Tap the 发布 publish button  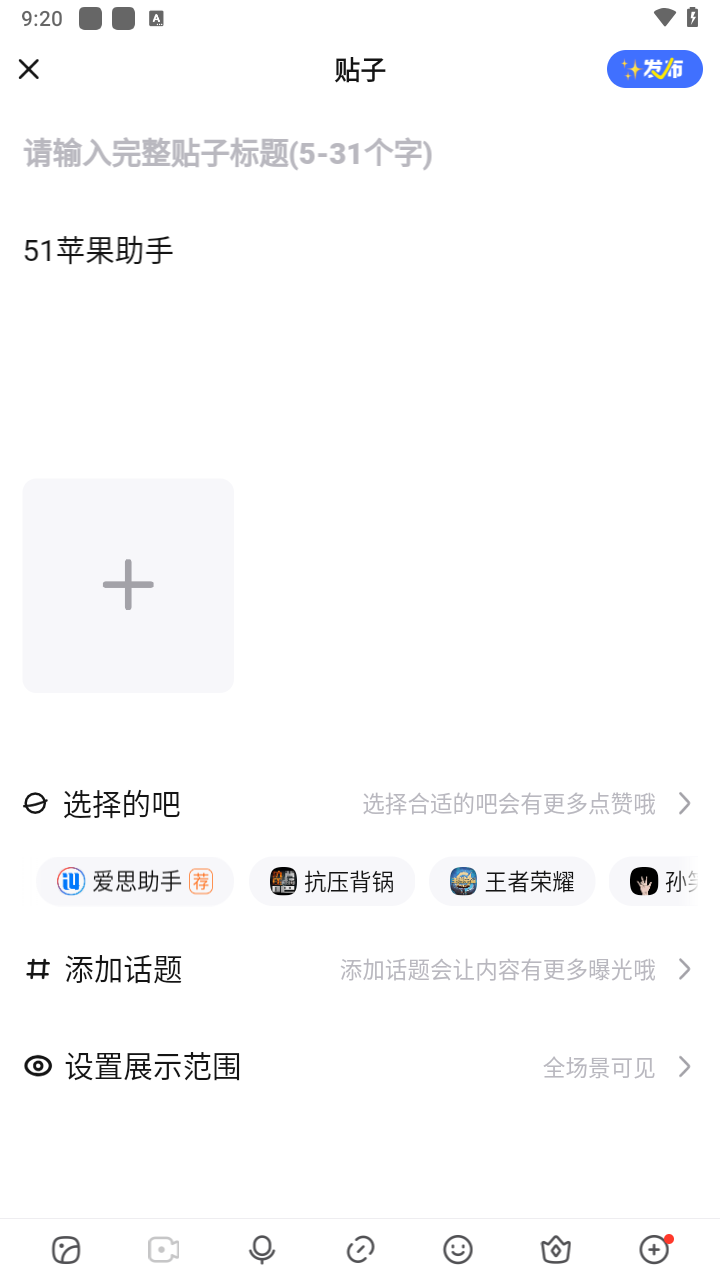tap(654, 69)
